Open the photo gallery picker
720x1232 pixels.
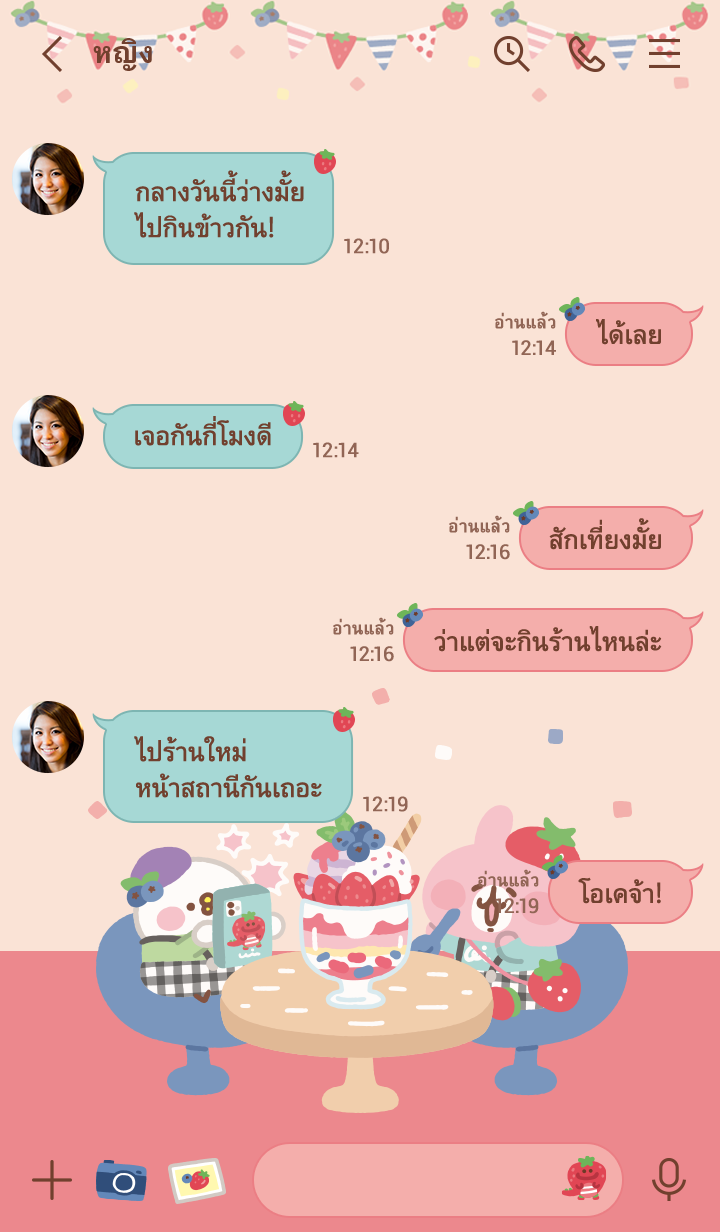click(x=196, y=1180)
